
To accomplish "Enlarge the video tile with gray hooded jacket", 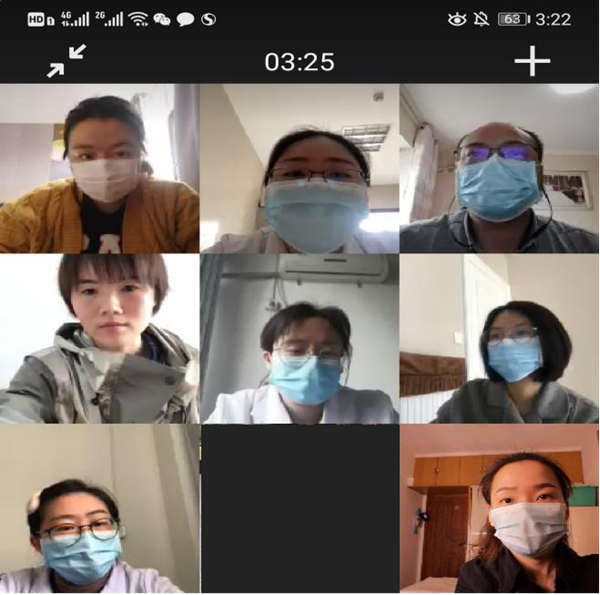I will (x=99, y=338).
